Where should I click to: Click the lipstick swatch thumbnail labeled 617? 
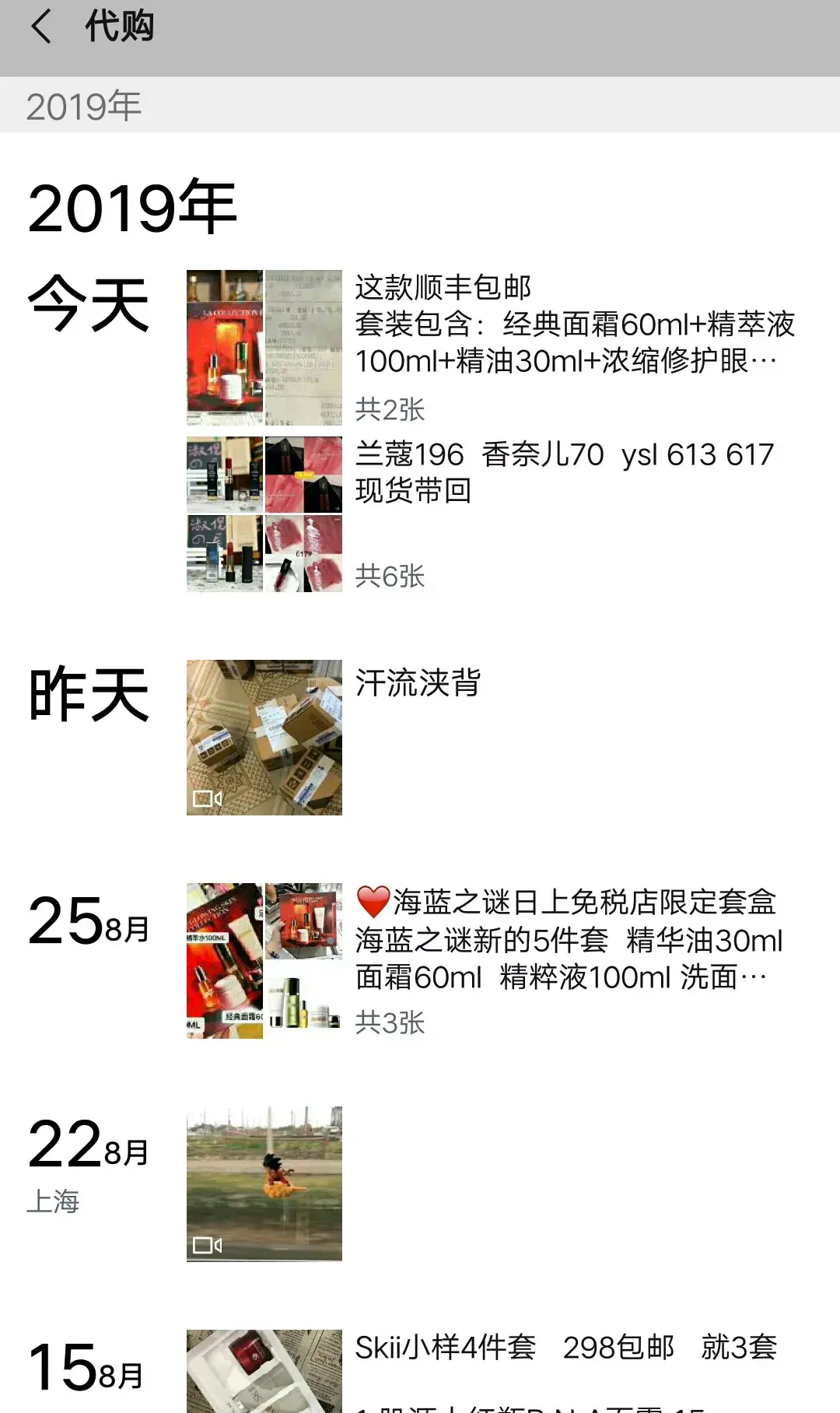pyautogui.click(x=303, y=553)
